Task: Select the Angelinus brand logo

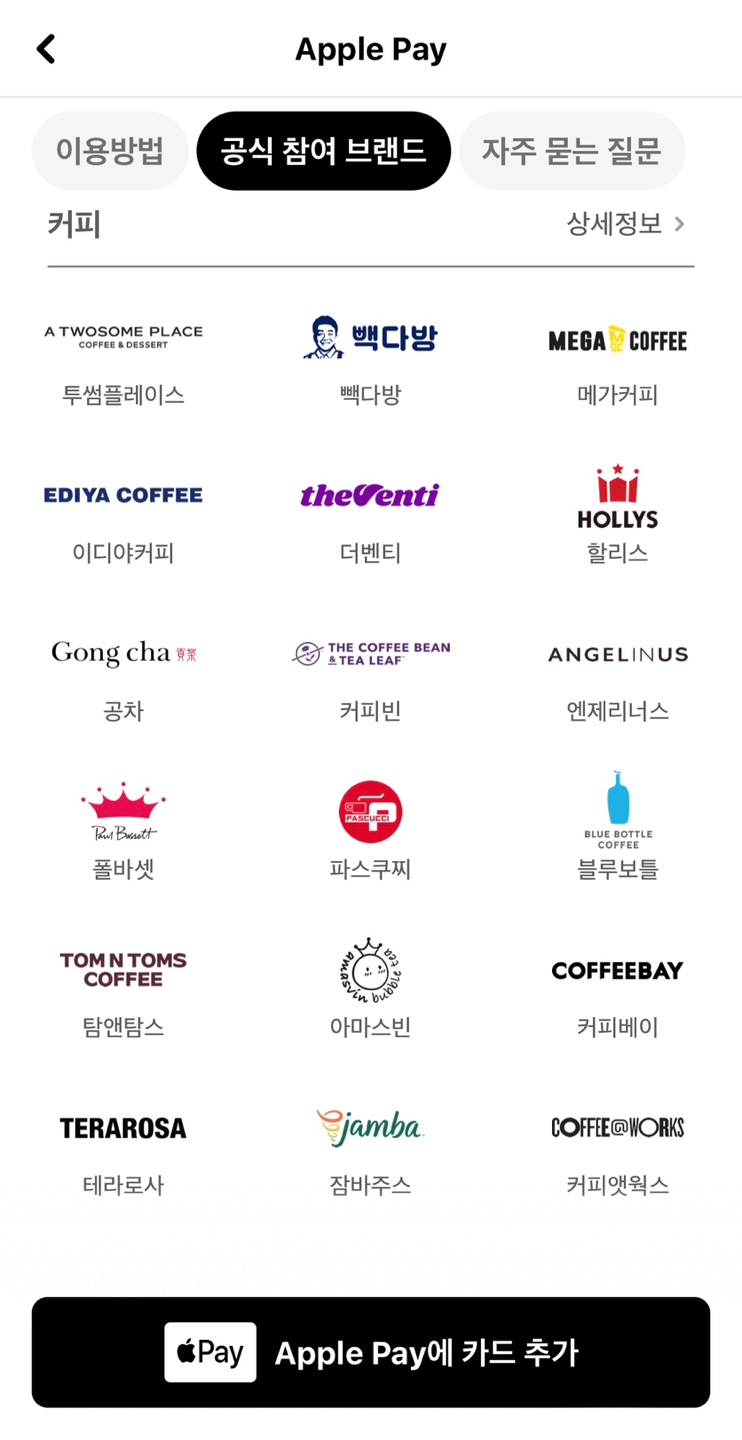Action: pos(617,654)
